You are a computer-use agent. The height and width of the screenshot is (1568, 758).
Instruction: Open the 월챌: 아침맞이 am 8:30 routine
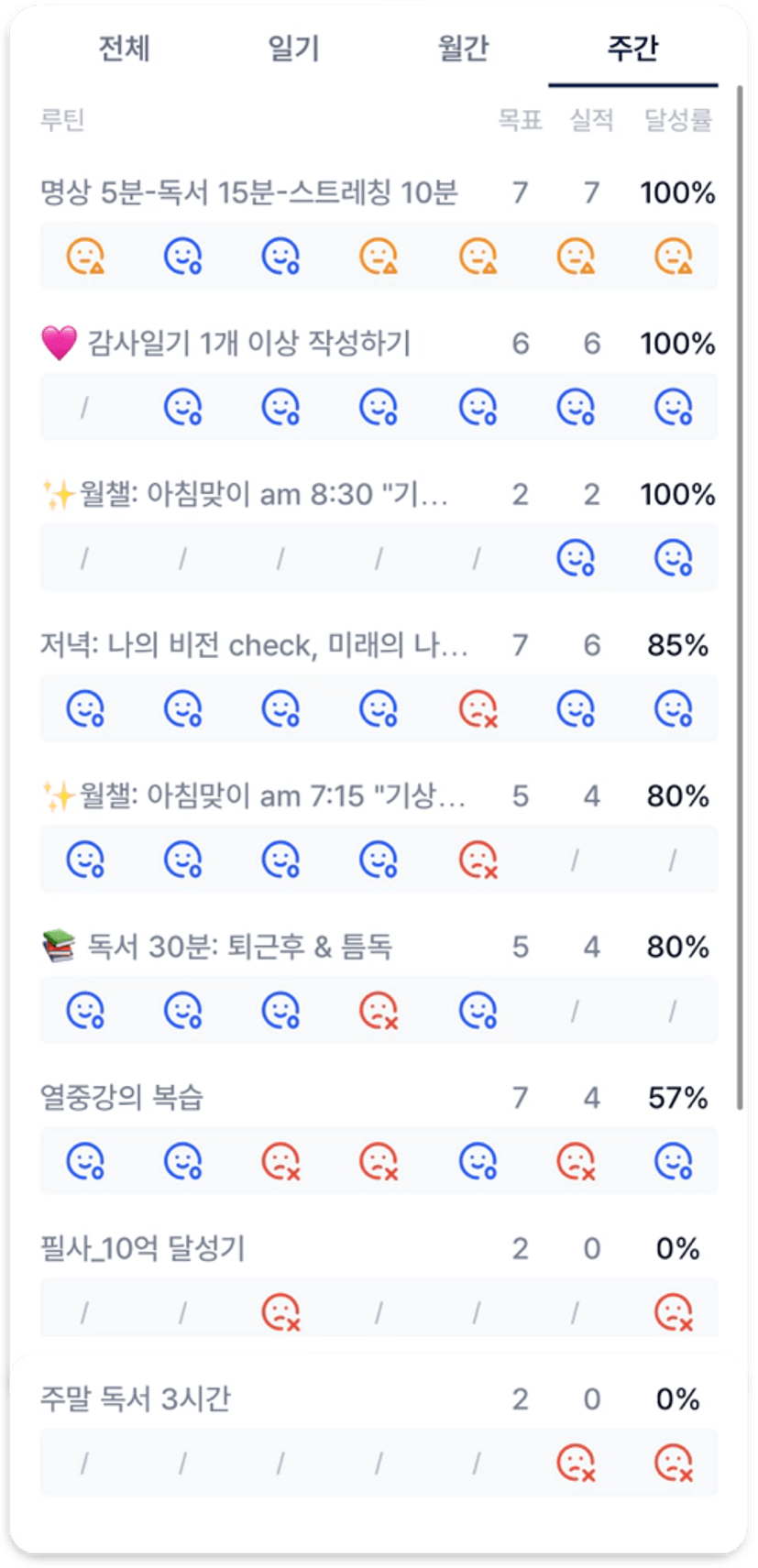pyautogui.click(x=246, y=495)
